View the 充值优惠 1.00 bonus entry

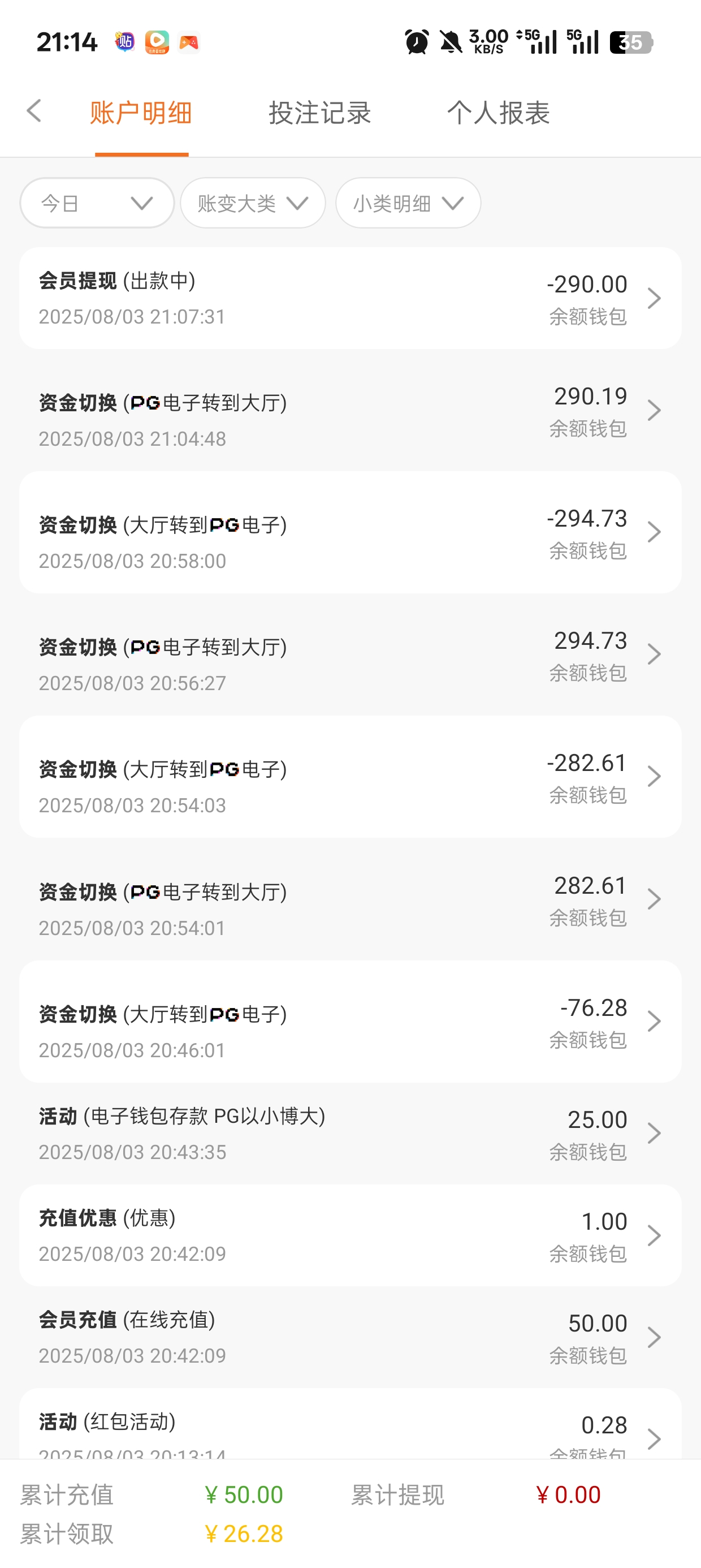tap(350, 1235)
